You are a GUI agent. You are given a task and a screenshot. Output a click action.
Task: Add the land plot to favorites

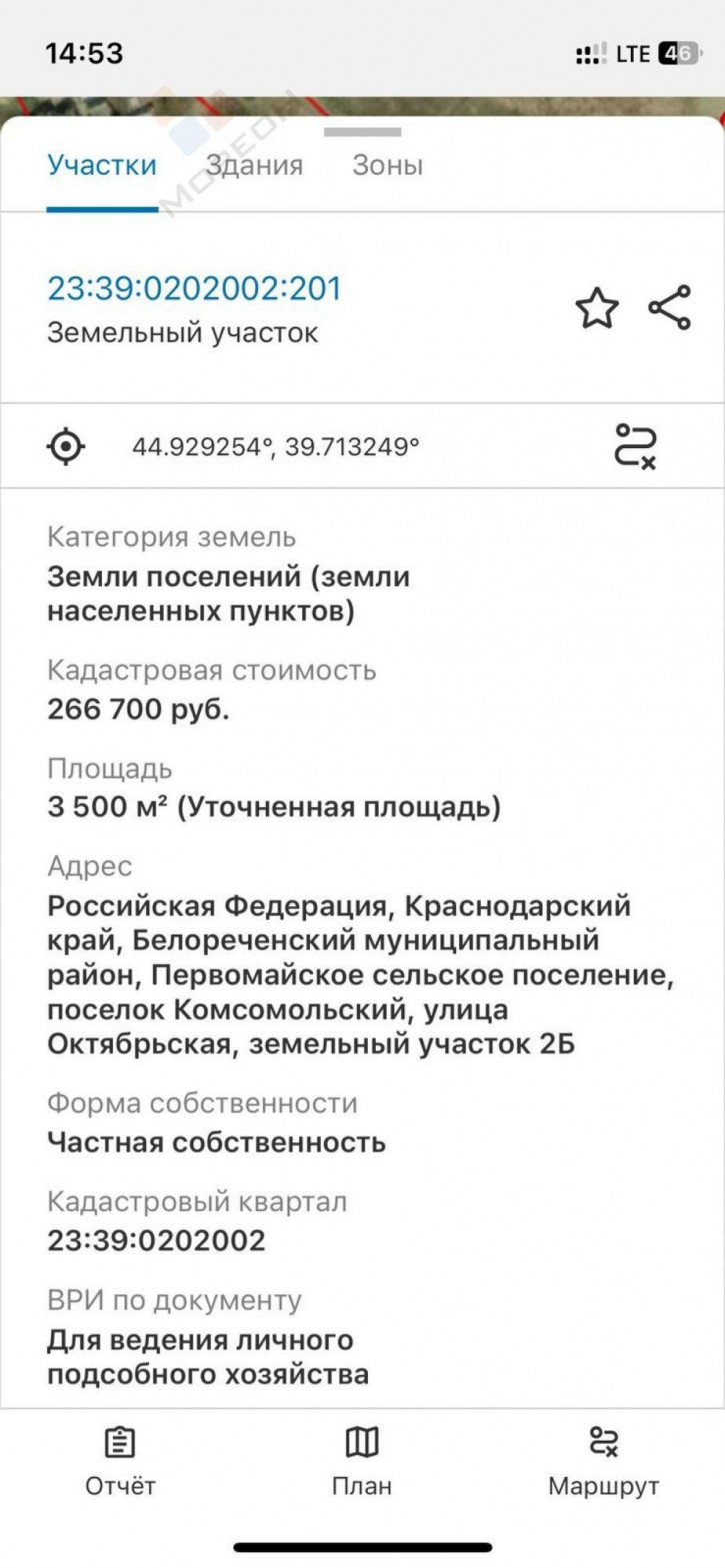(597, 308)
